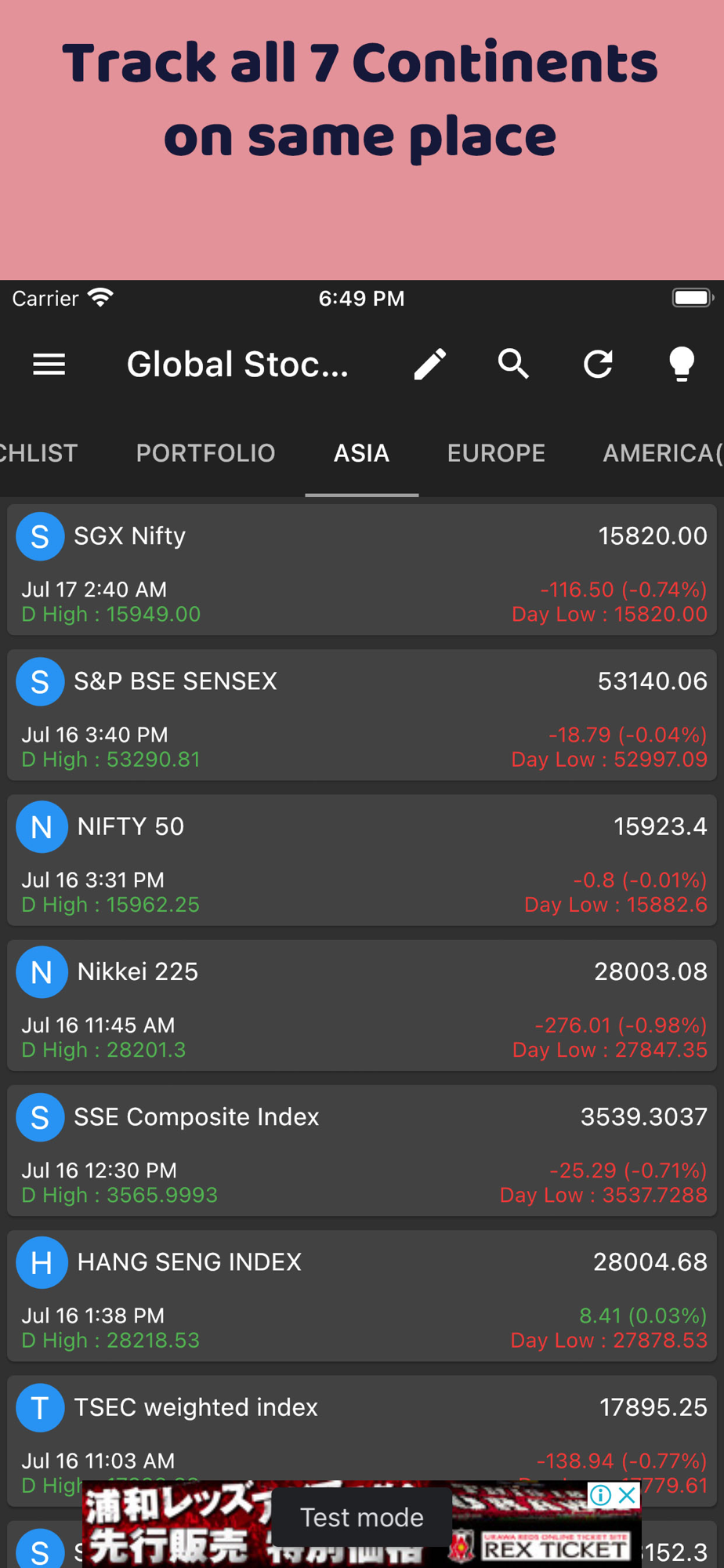
Task: Open the NIFTY 50 card
Action: [x=361, y=860]
